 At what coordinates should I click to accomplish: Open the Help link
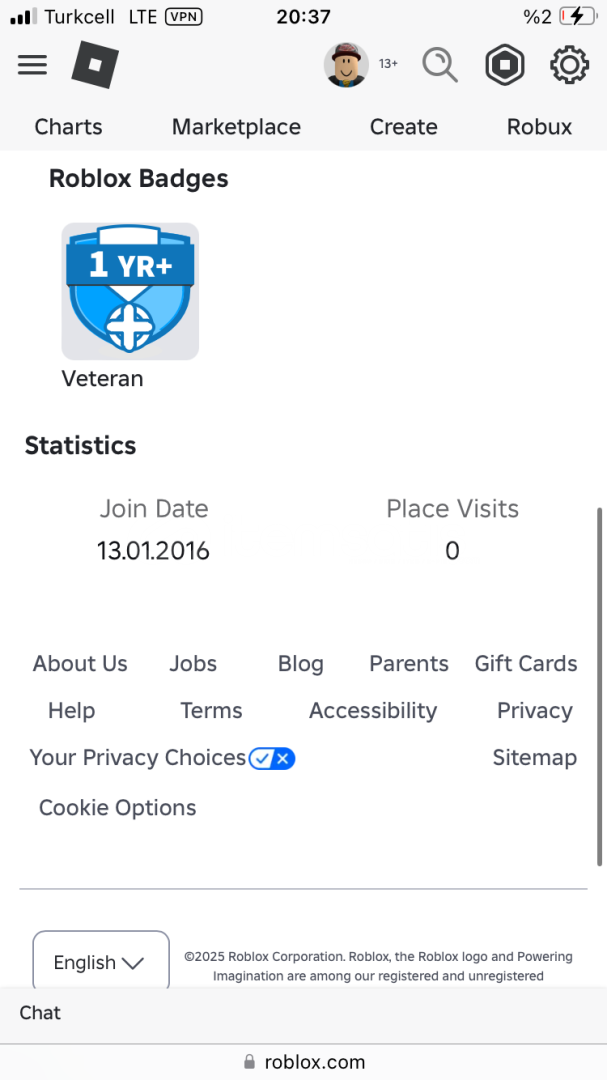click(x=71, y=711)
